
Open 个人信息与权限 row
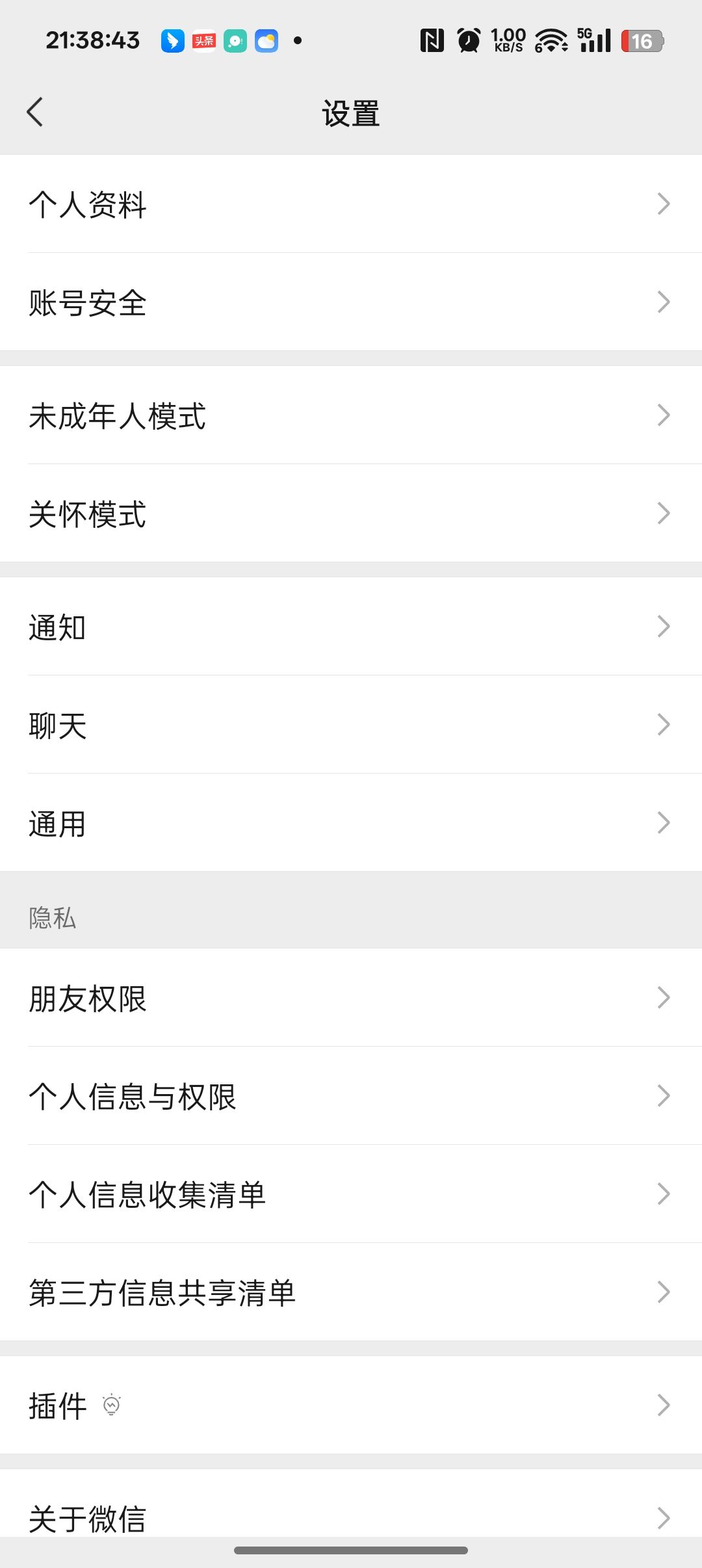point(351,1096)
